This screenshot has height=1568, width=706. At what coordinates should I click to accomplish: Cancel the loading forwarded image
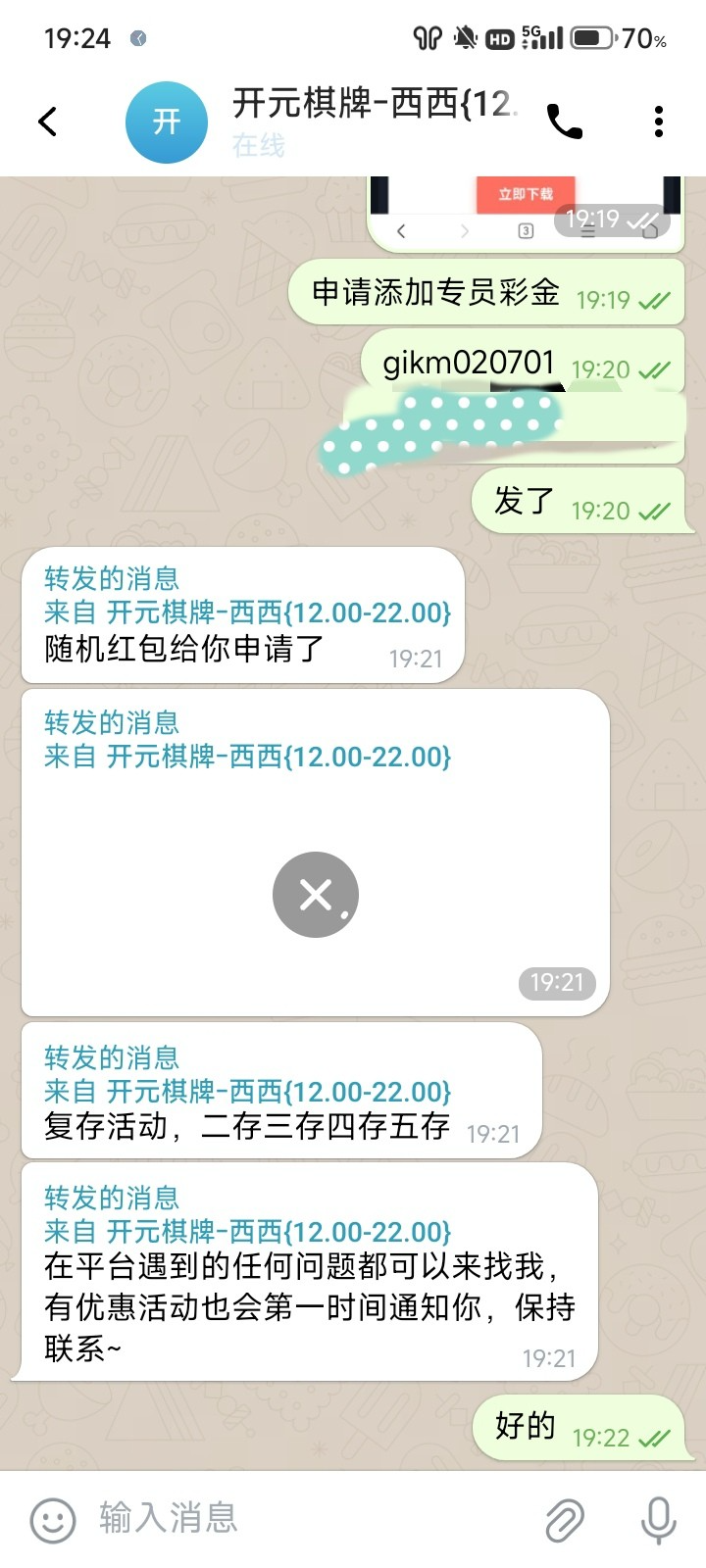point(316,895)
